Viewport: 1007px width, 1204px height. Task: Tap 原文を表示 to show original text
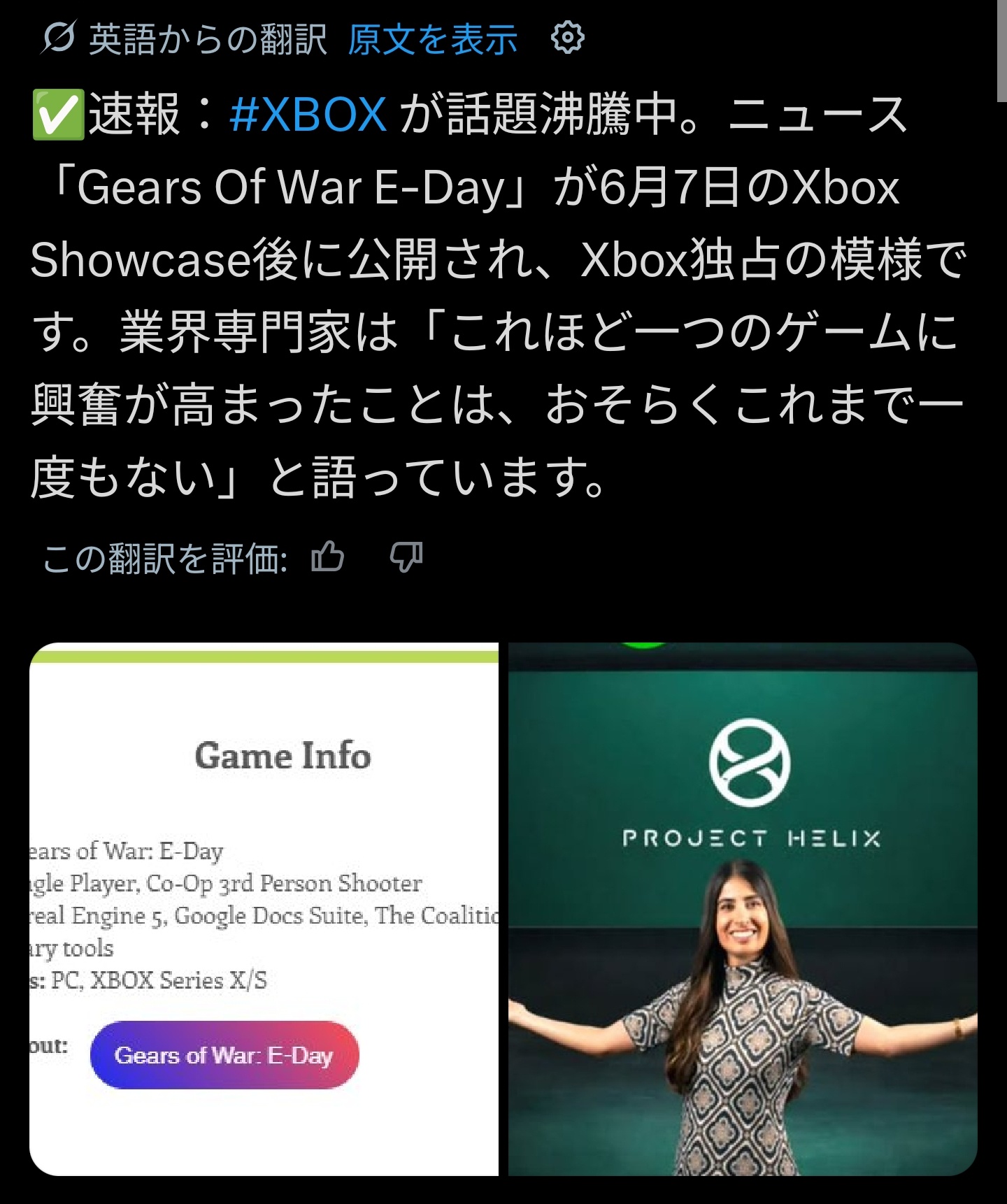tap(432, 39)
